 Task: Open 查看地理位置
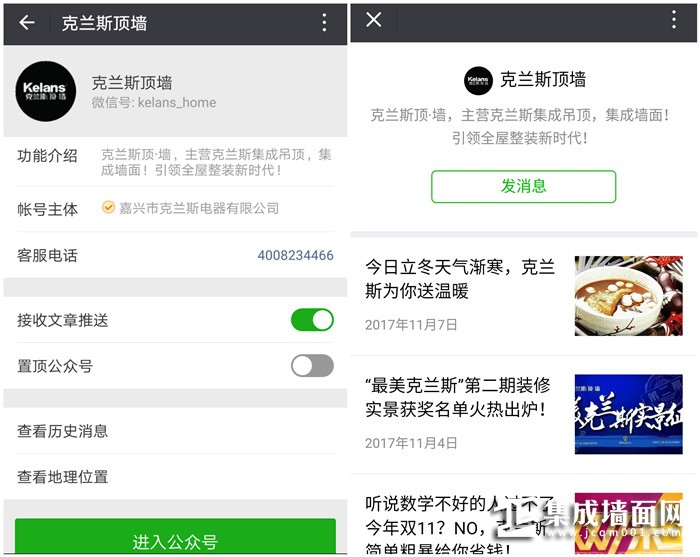click(x=175, y=477)
